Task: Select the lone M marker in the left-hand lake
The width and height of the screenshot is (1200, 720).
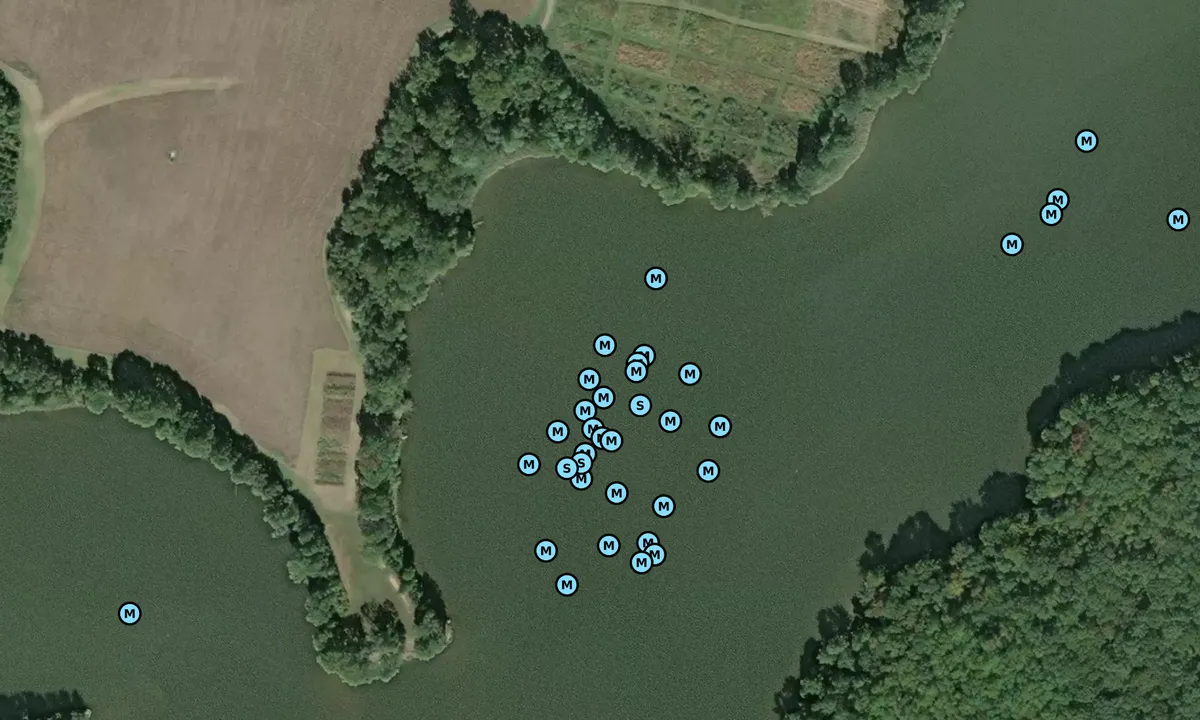Action: (x=129, y=613)
